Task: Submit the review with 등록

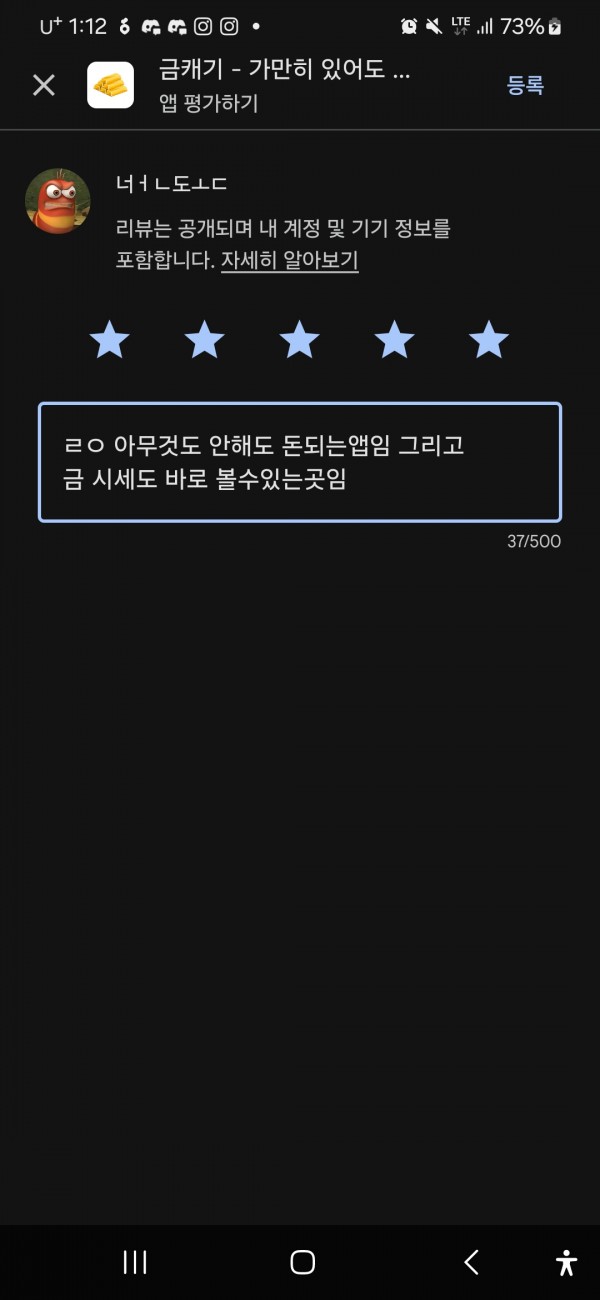Action: [525, 85]
